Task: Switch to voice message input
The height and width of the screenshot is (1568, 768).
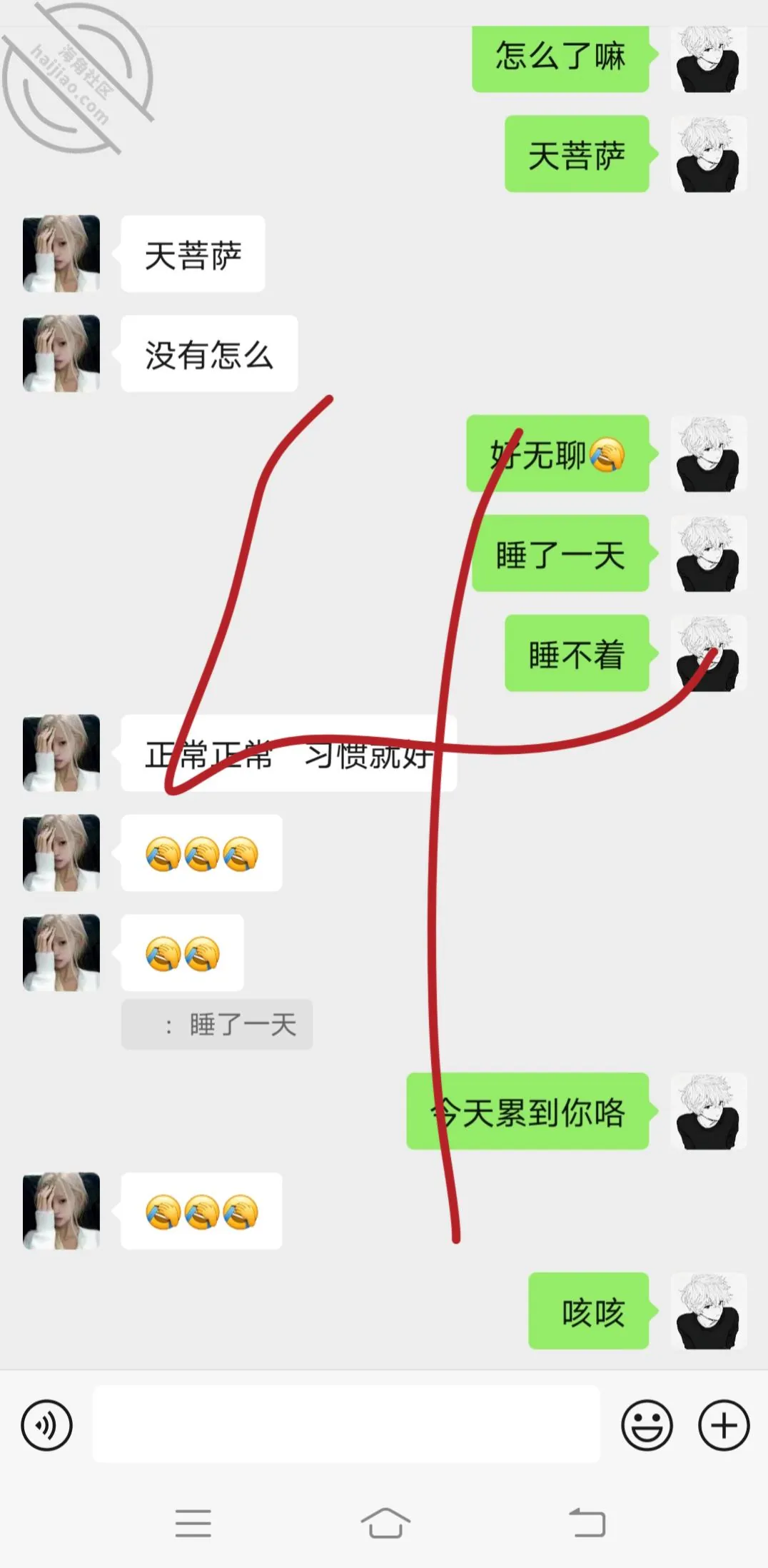Action: point(47,1426)
